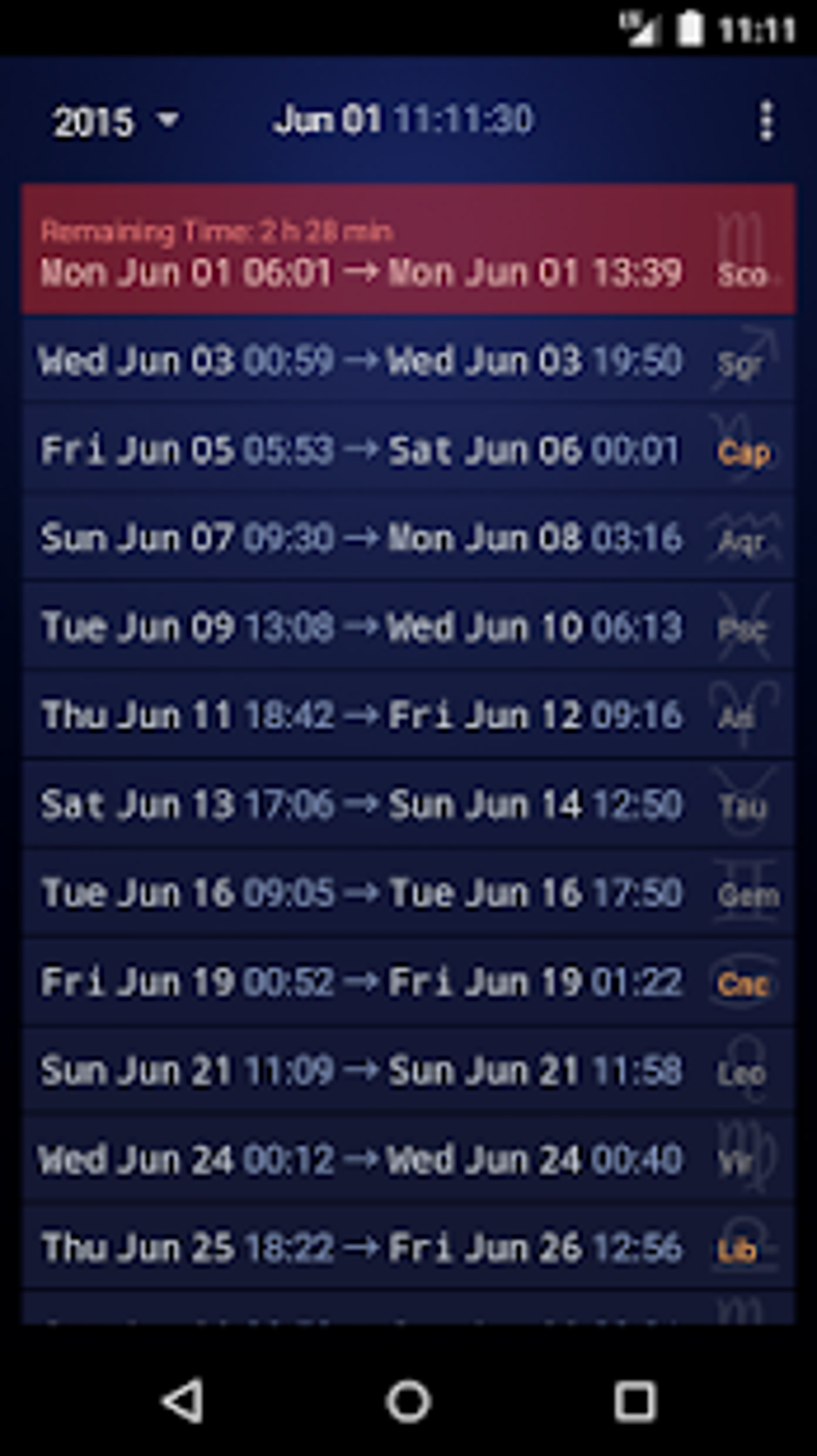The width and height of the screenshot is (817, 1456).
Task: Open the Thu Jun 11 18:42 entry
Action: coord(408,716)
